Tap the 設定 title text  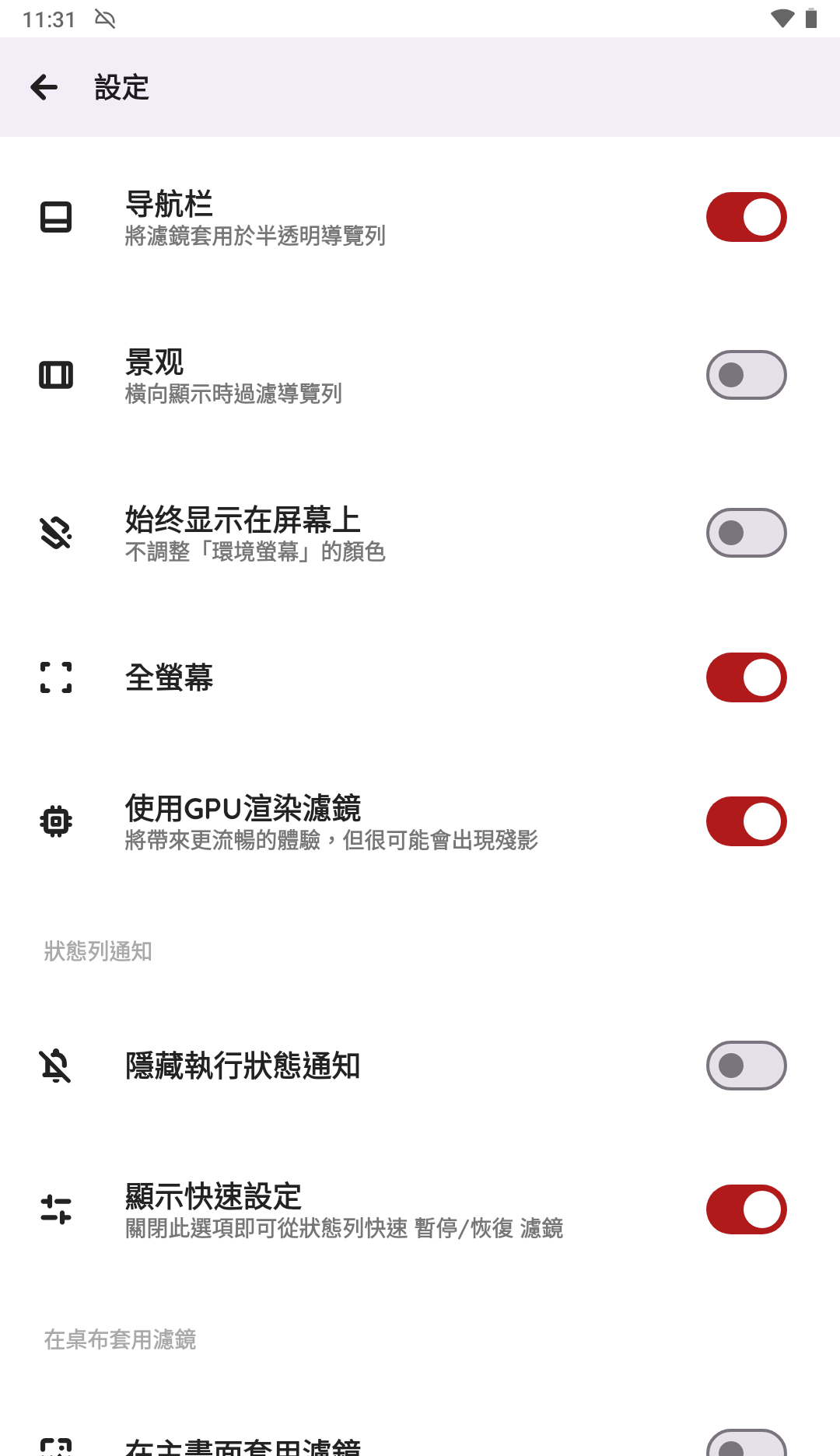(119, 87)
